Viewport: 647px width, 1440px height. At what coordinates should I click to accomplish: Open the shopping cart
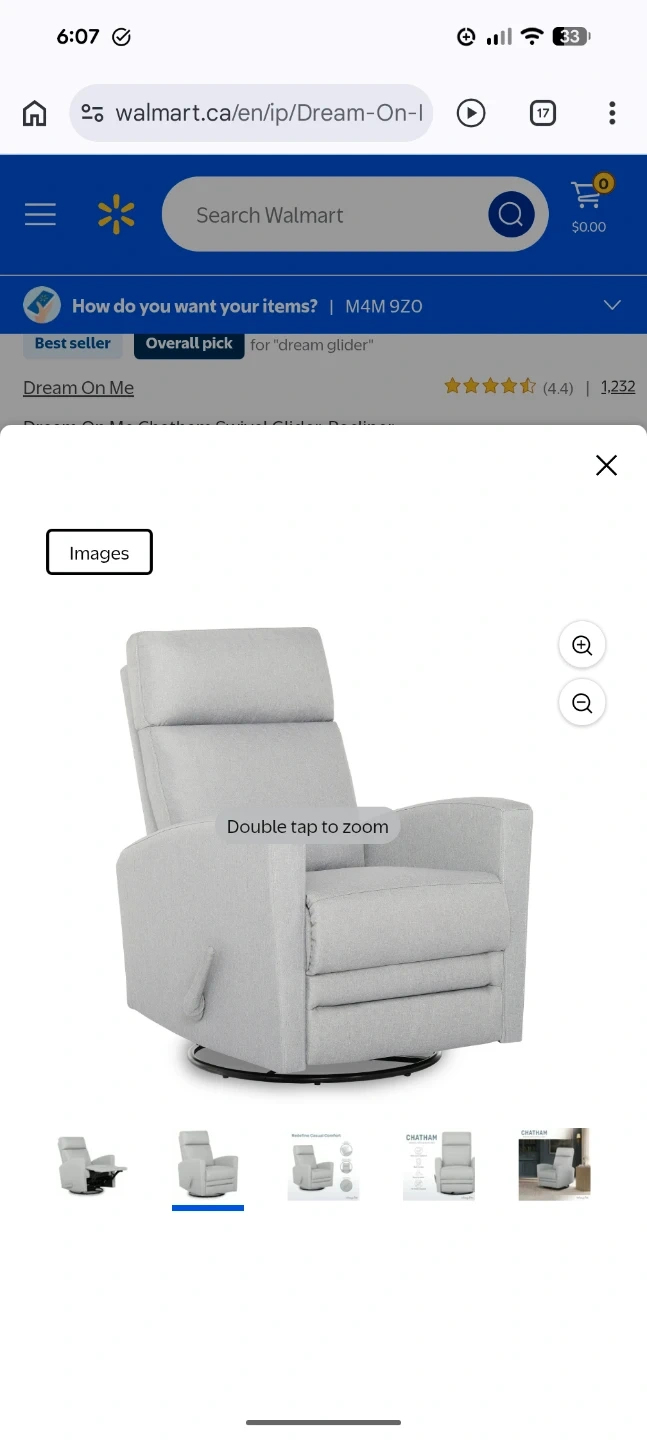pos(589,207)
